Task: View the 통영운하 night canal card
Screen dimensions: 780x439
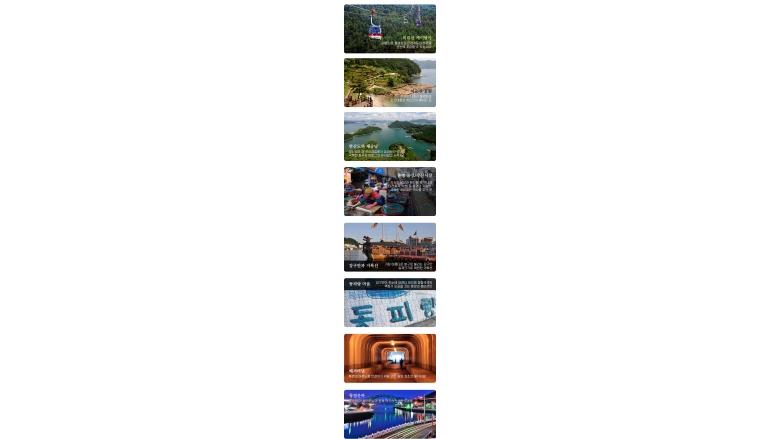Action: click(x=389, y=413)
